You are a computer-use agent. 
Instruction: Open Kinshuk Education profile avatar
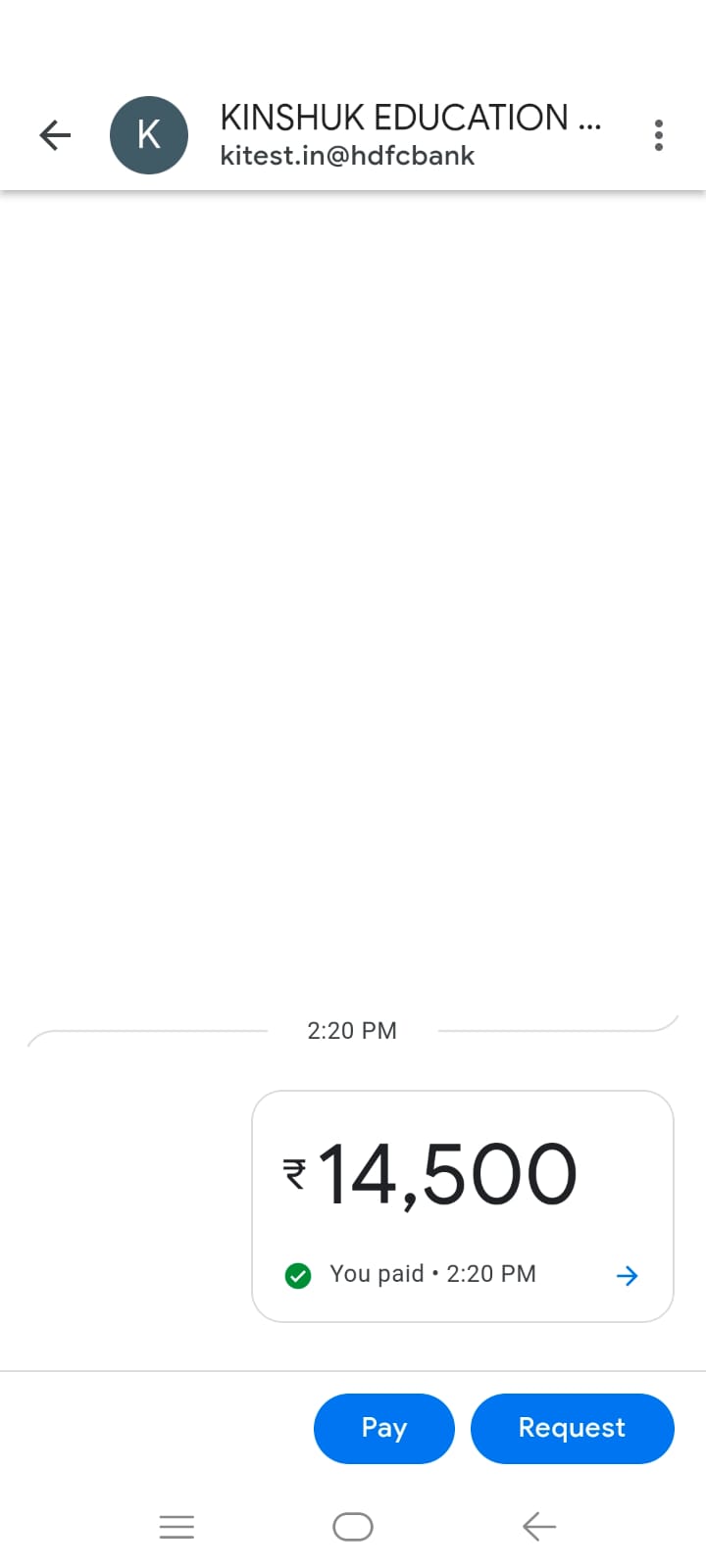point(149,135)
